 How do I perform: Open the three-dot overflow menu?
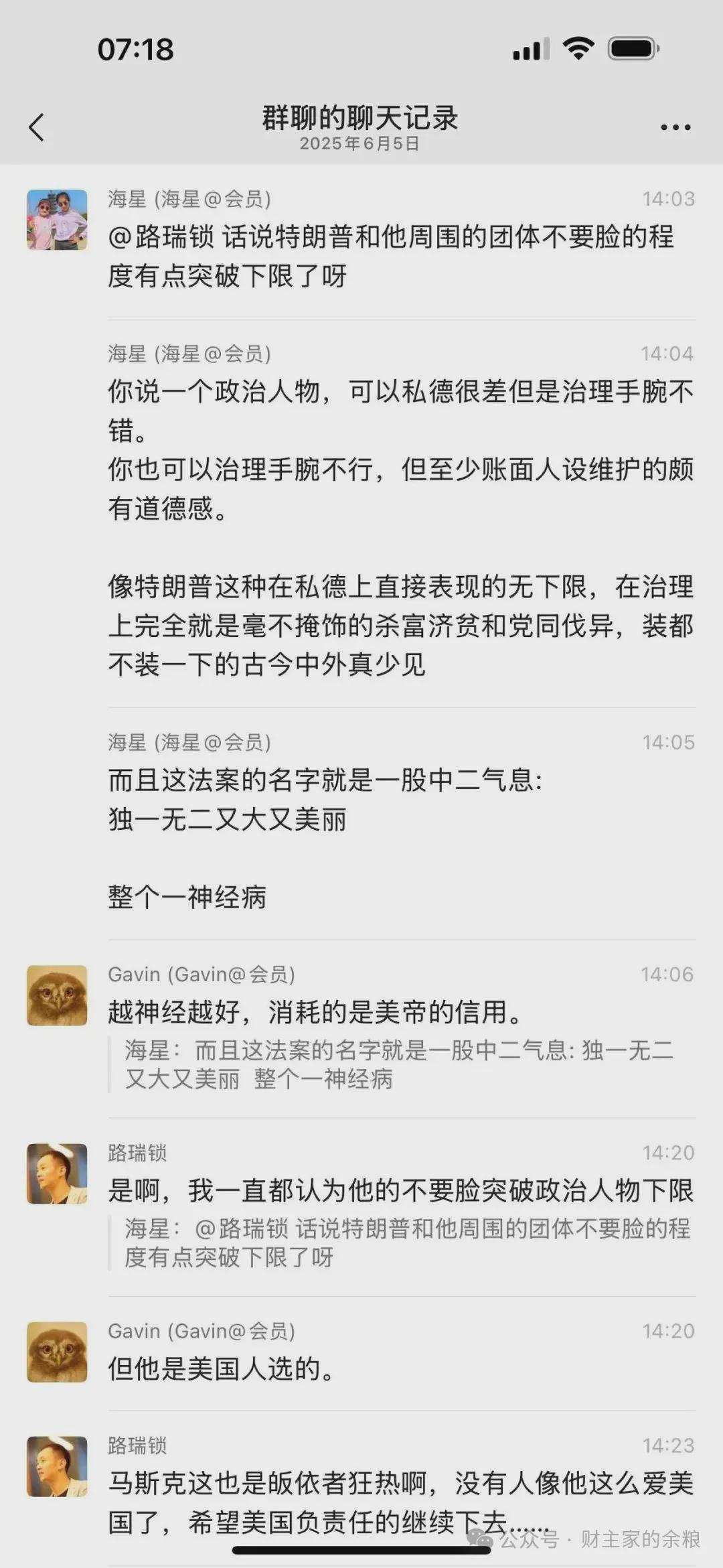(x=675, y=127)
